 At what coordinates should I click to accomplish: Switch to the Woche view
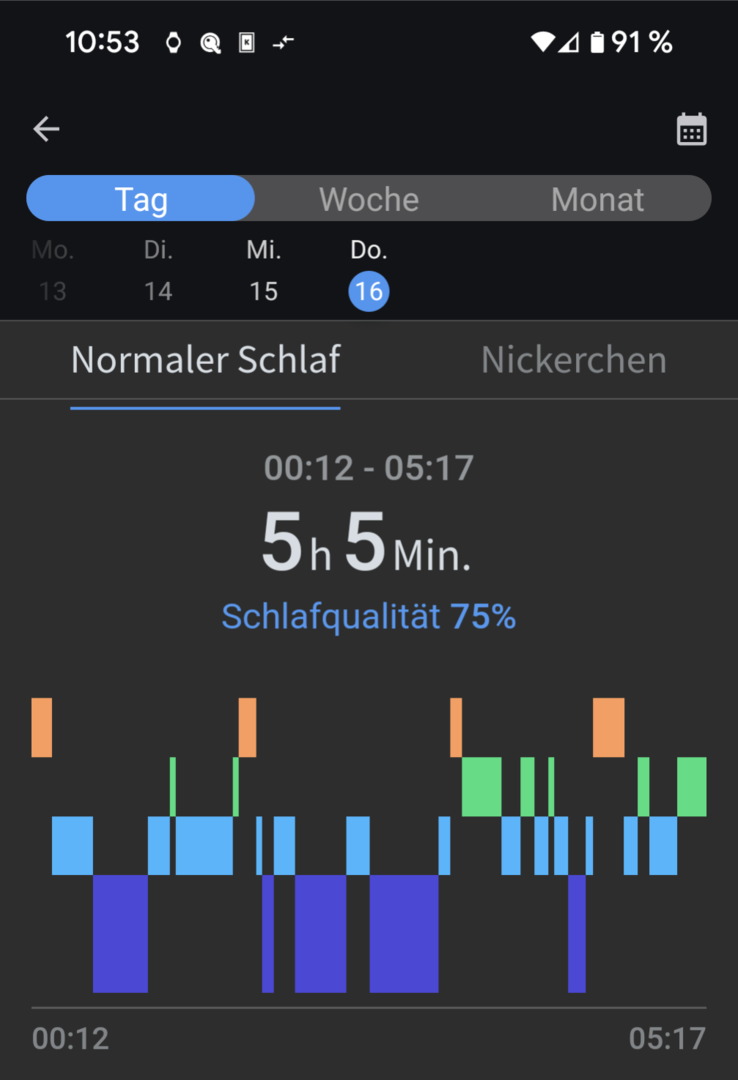368,198
